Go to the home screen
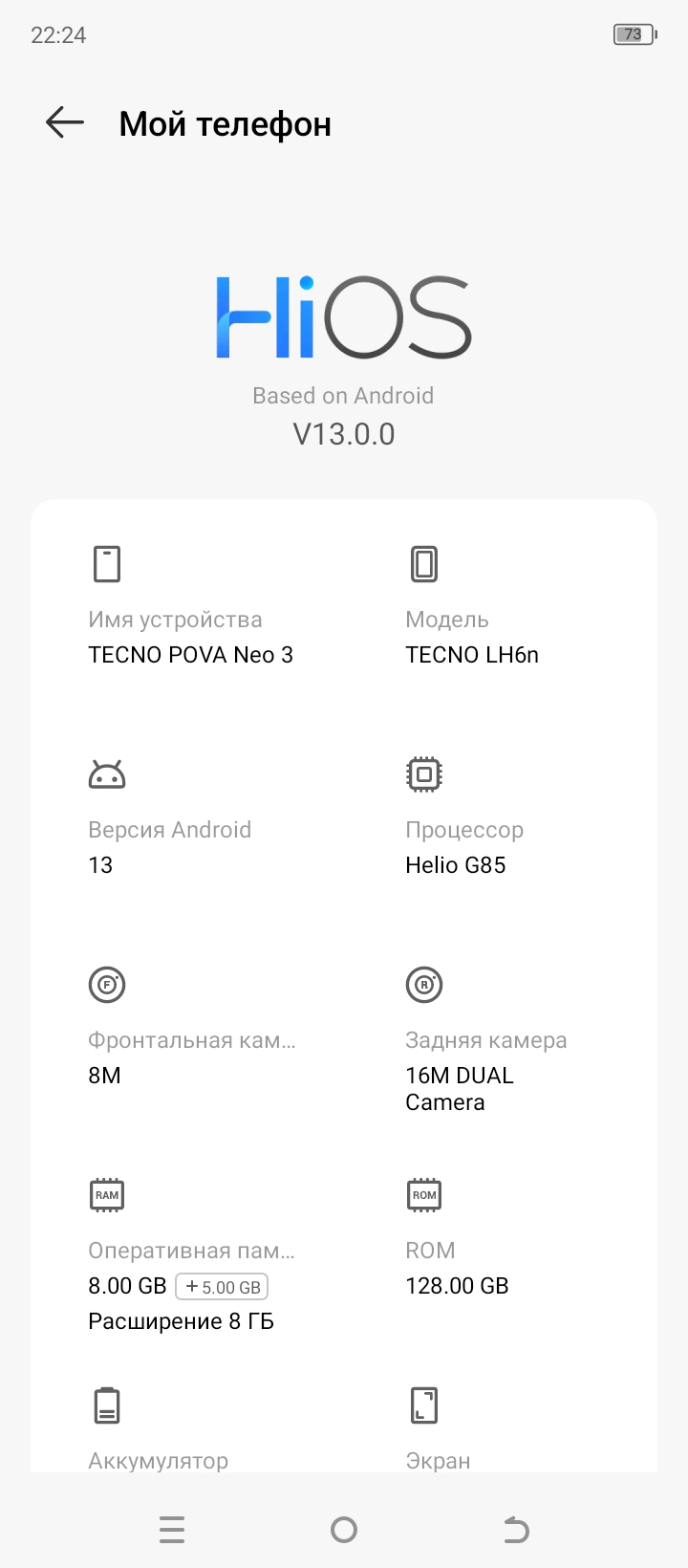The image size is (688, 1568). [x=344, y=1530]
